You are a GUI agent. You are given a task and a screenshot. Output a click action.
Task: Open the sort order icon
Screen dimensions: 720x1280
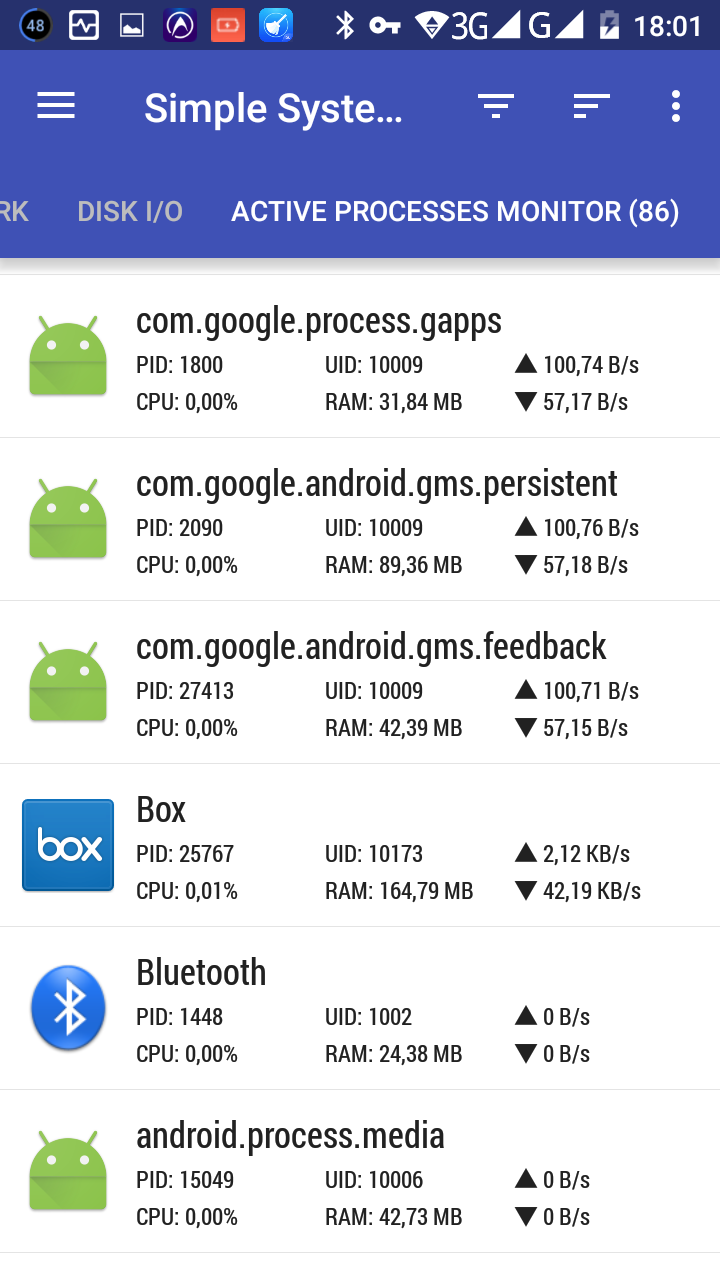pos(591,106)
